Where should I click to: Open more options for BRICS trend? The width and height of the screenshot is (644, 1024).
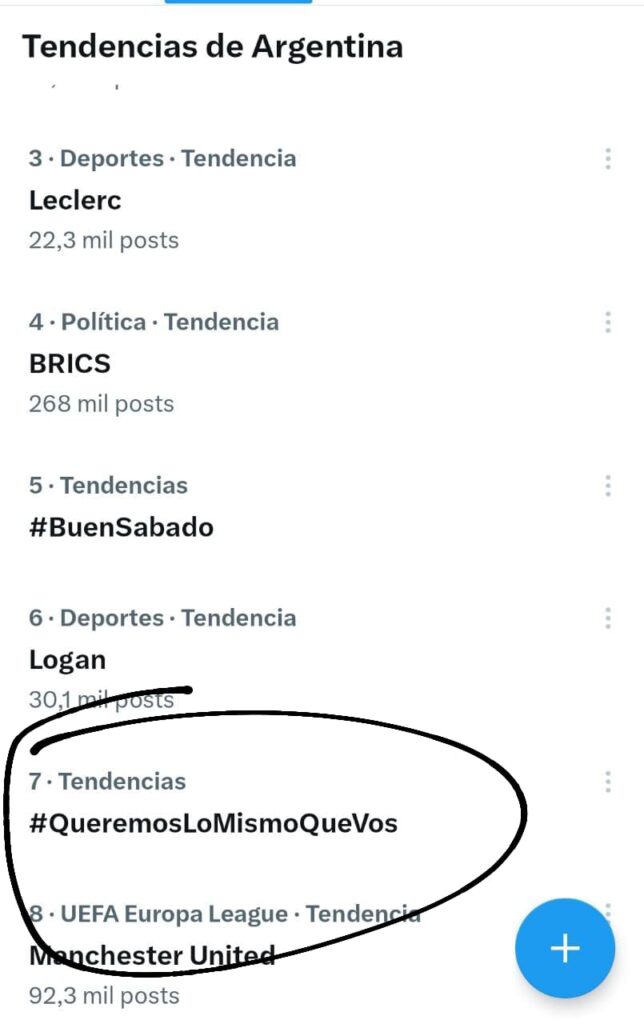(608, 322)
